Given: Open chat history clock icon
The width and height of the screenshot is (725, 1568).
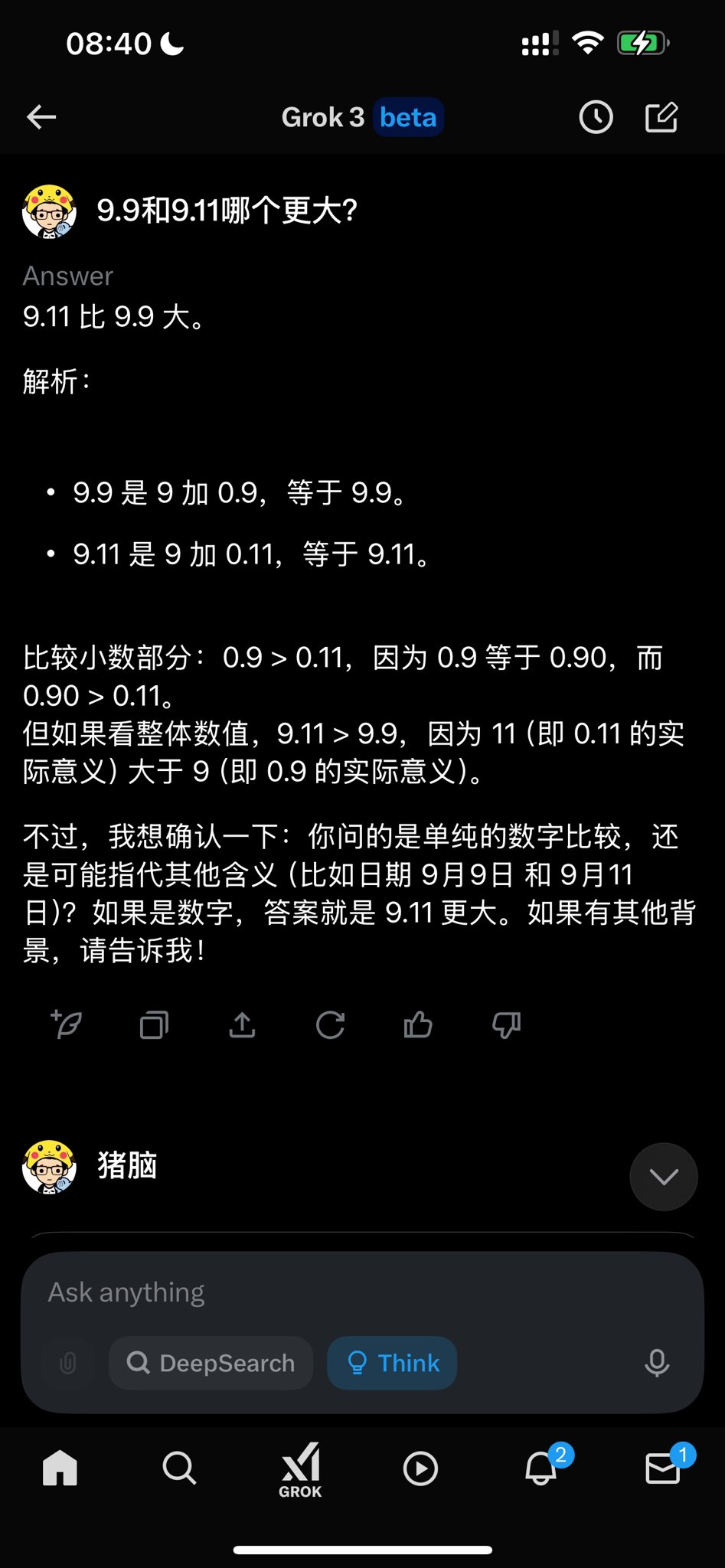Looking at the screenshot, I should pos(596,117).
